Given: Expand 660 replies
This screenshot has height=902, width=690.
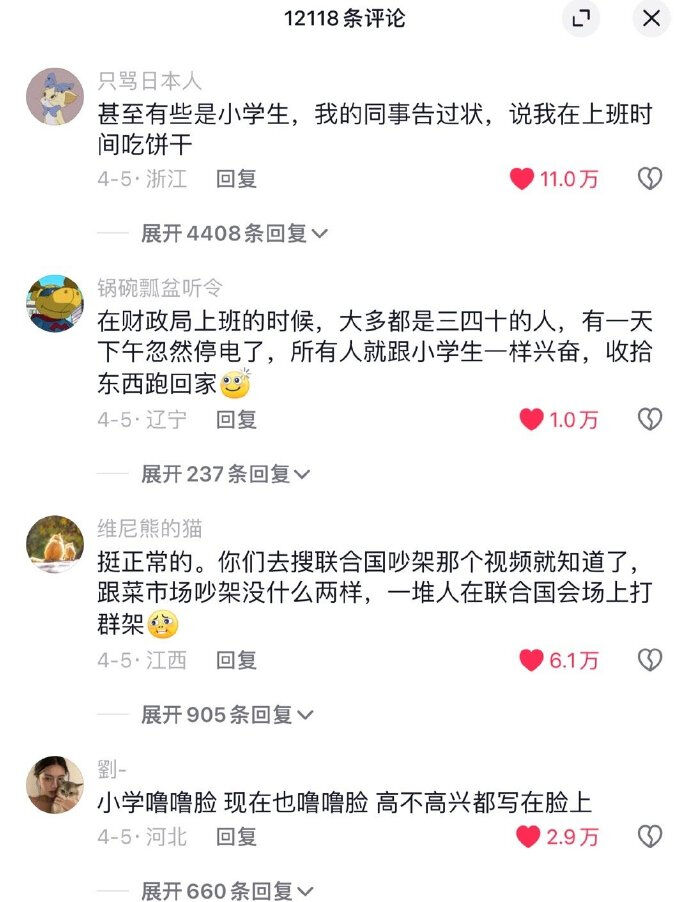Looking at the screenshot, I should click(x=226, y=890).
